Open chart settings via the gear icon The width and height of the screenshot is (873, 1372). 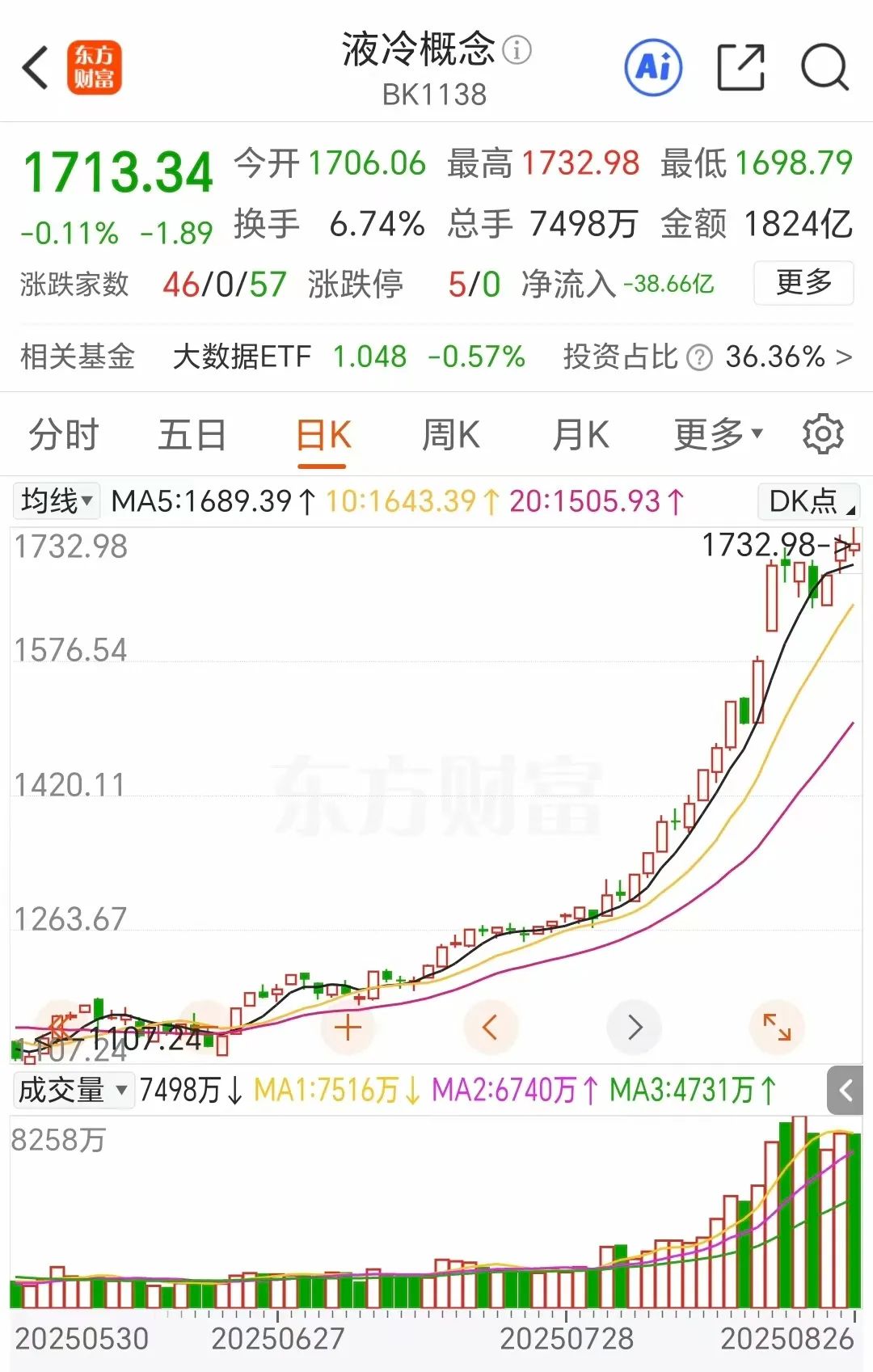tap(822, 434)
